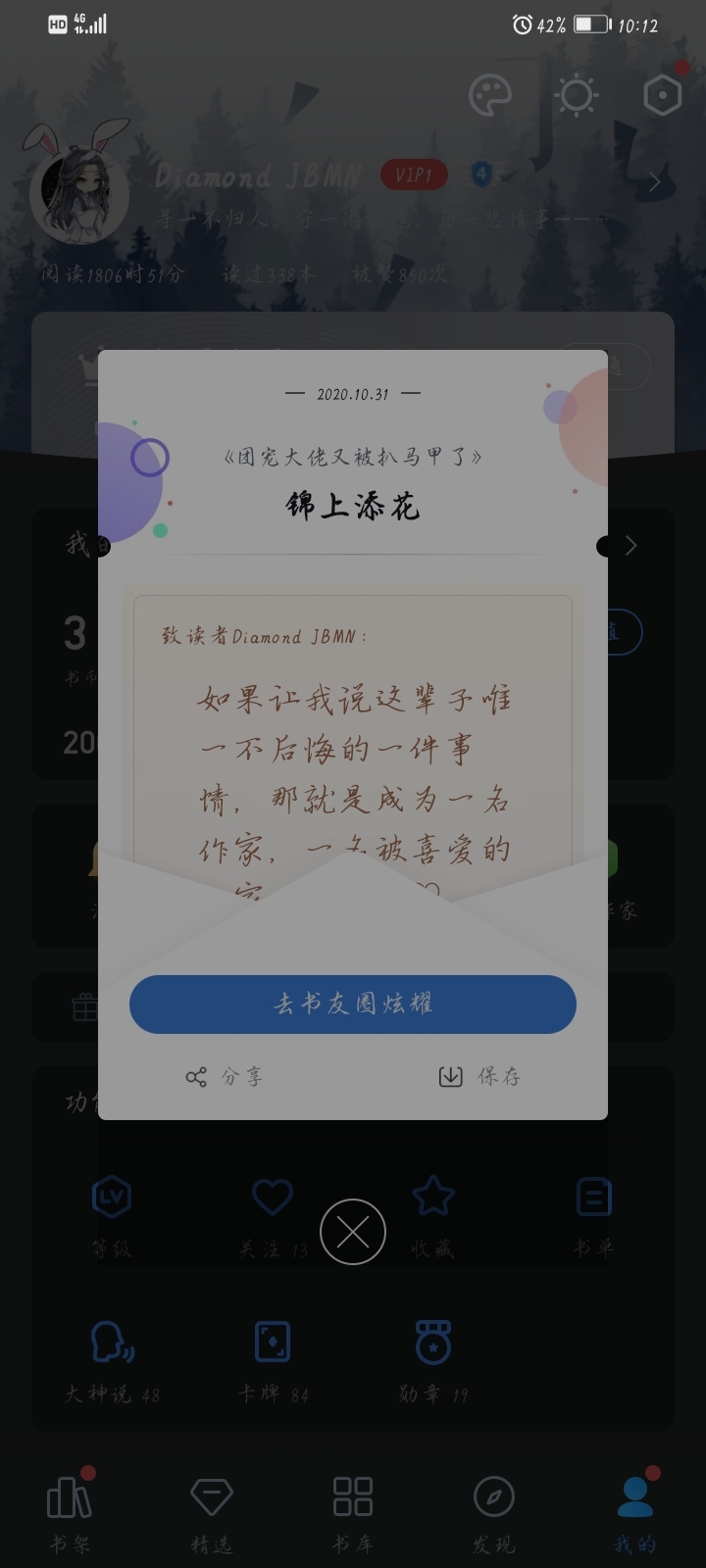Close the popup with the X button
This screenshot has width=706, height=1568.
[x=353, y=1232]
